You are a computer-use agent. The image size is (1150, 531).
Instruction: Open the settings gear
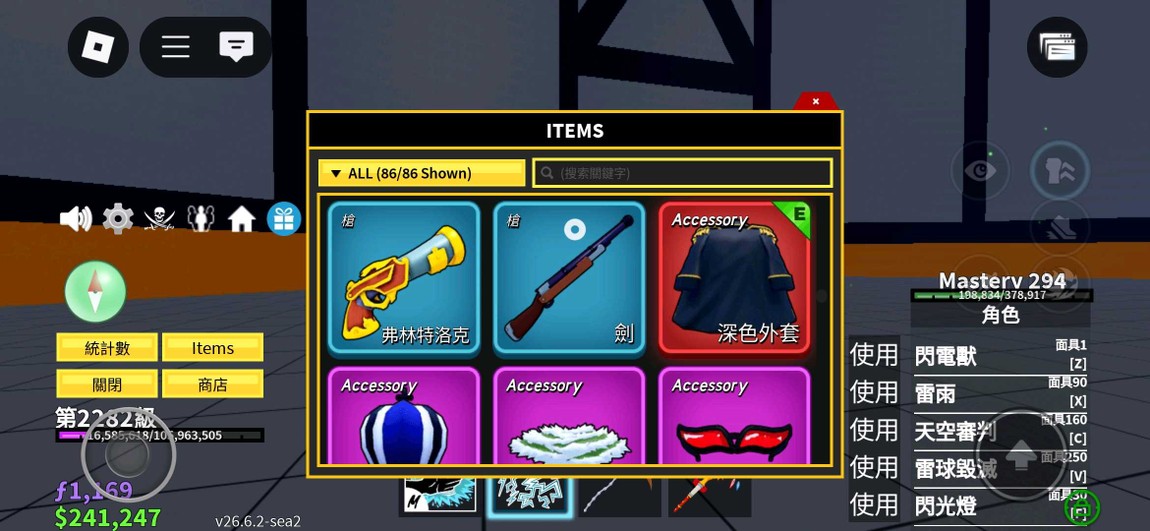pyautogui.click(x=118, y=218)
